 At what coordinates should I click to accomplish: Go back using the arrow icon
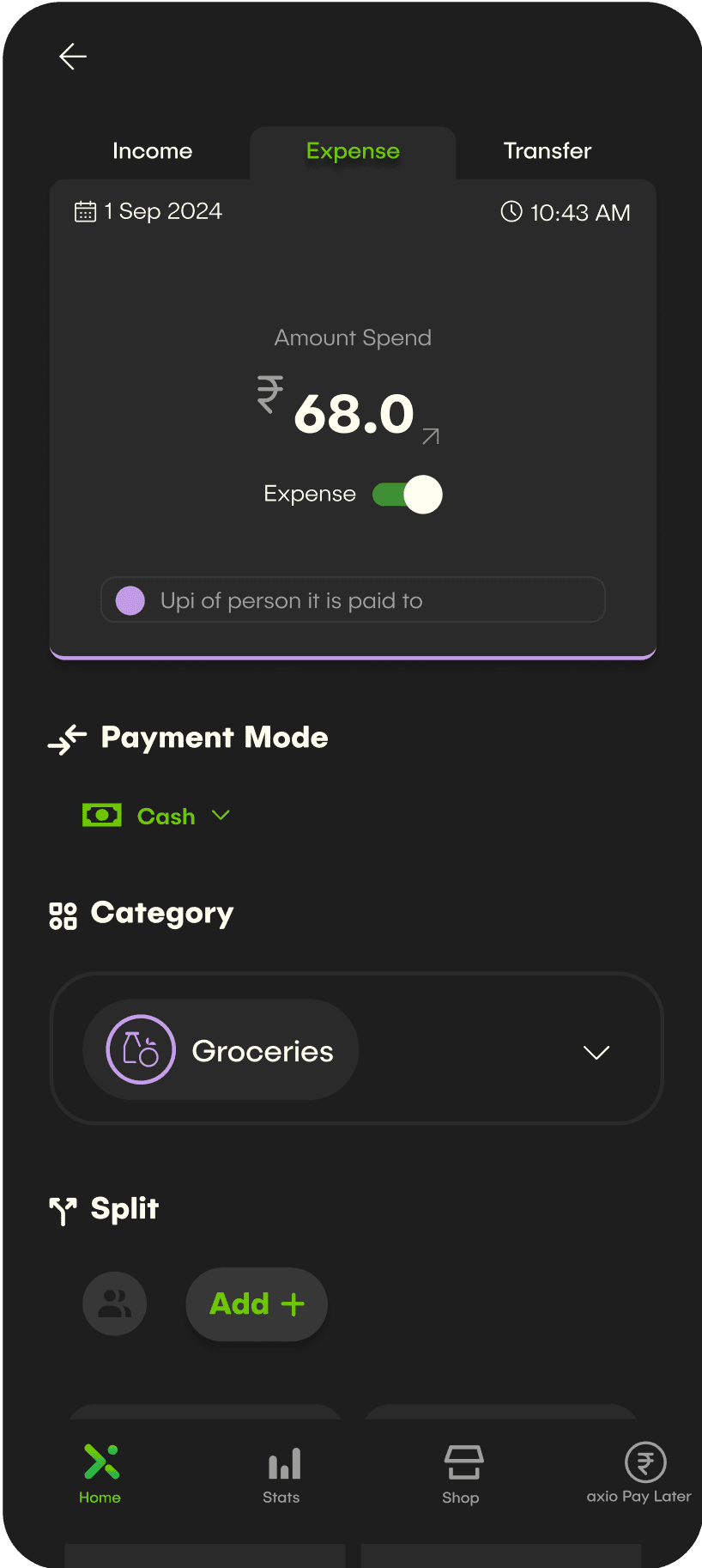[x=73, y=57]
